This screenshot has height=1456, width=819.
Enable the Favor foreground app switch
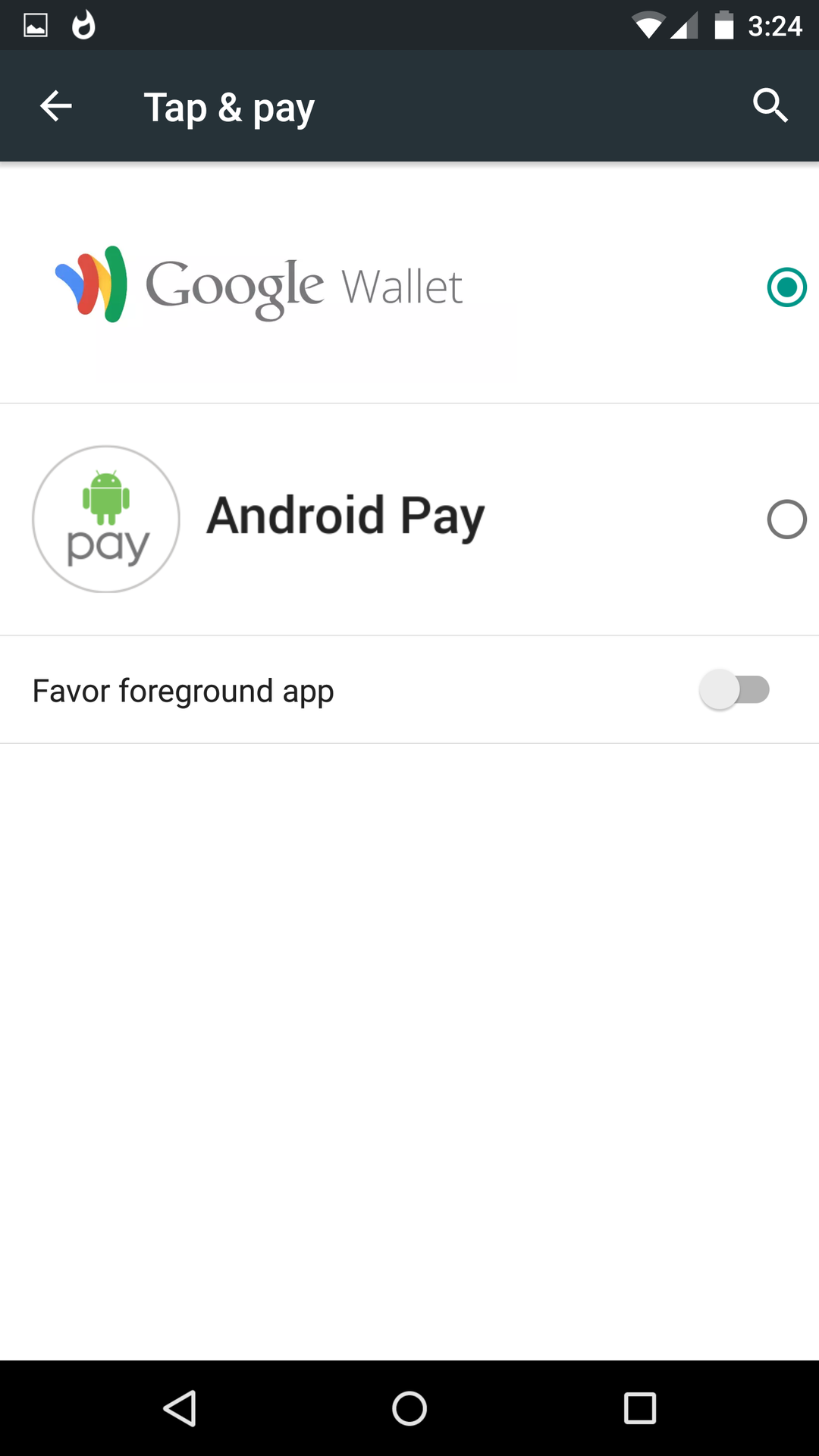tap(734, 690)
